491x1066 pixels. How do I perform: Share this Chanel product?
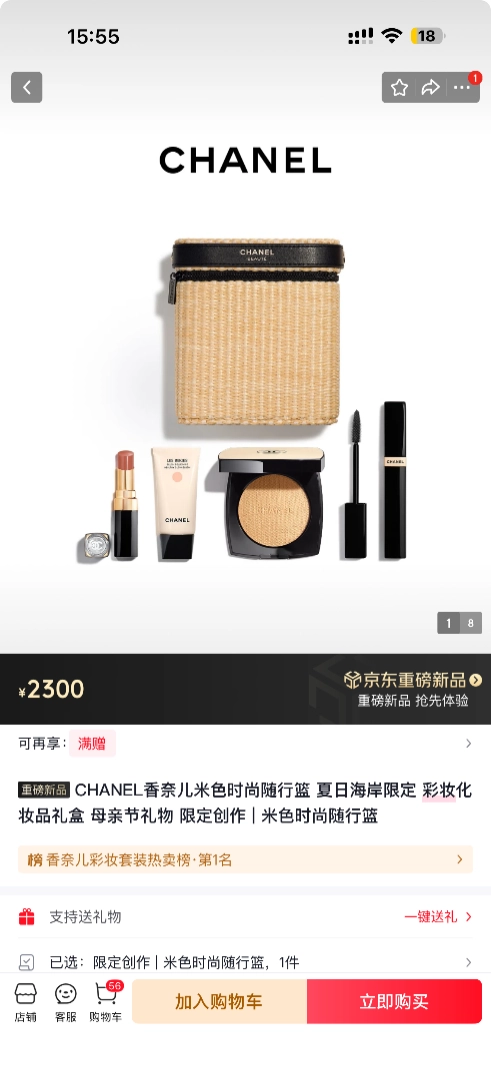point(430,88)
